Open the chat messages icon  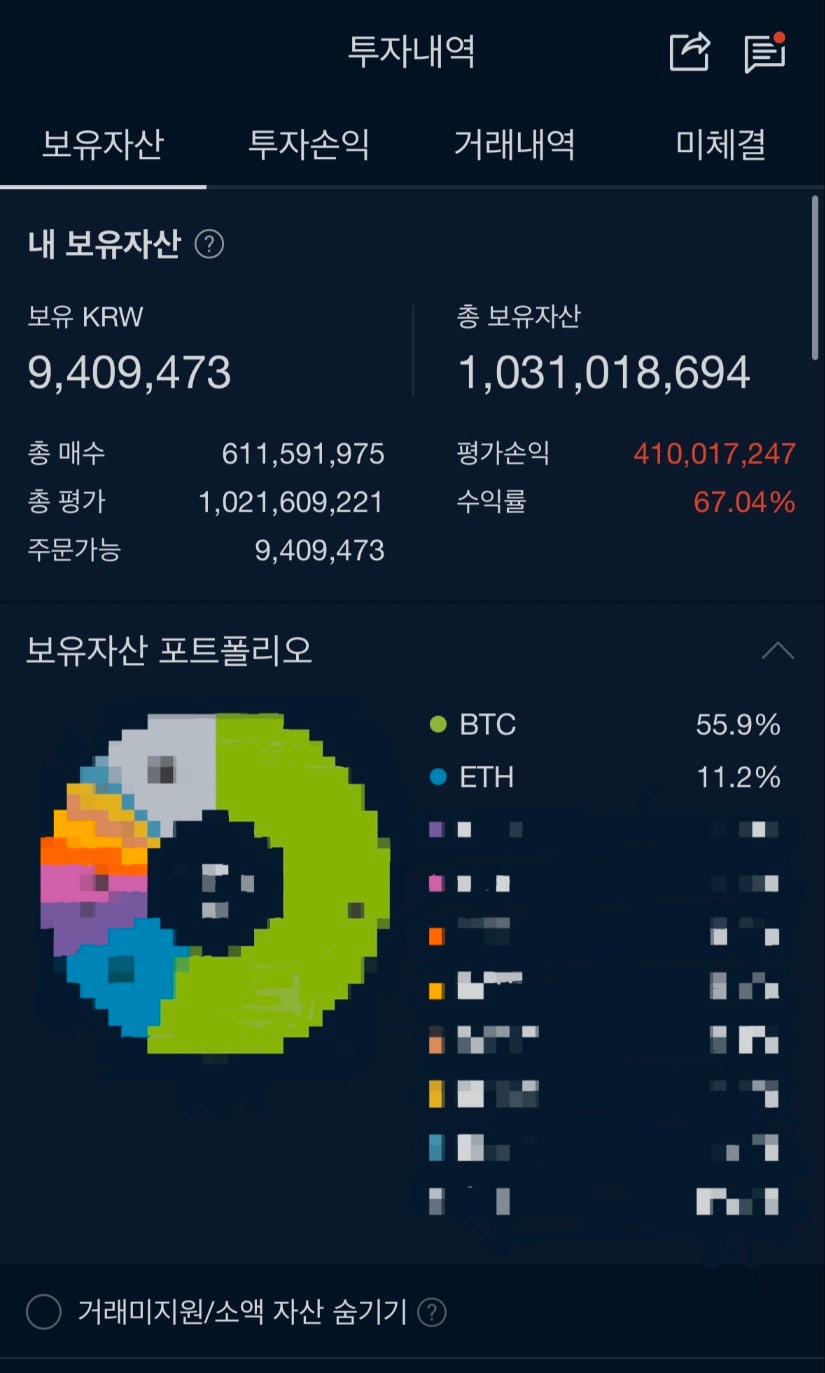click(765, 52)
